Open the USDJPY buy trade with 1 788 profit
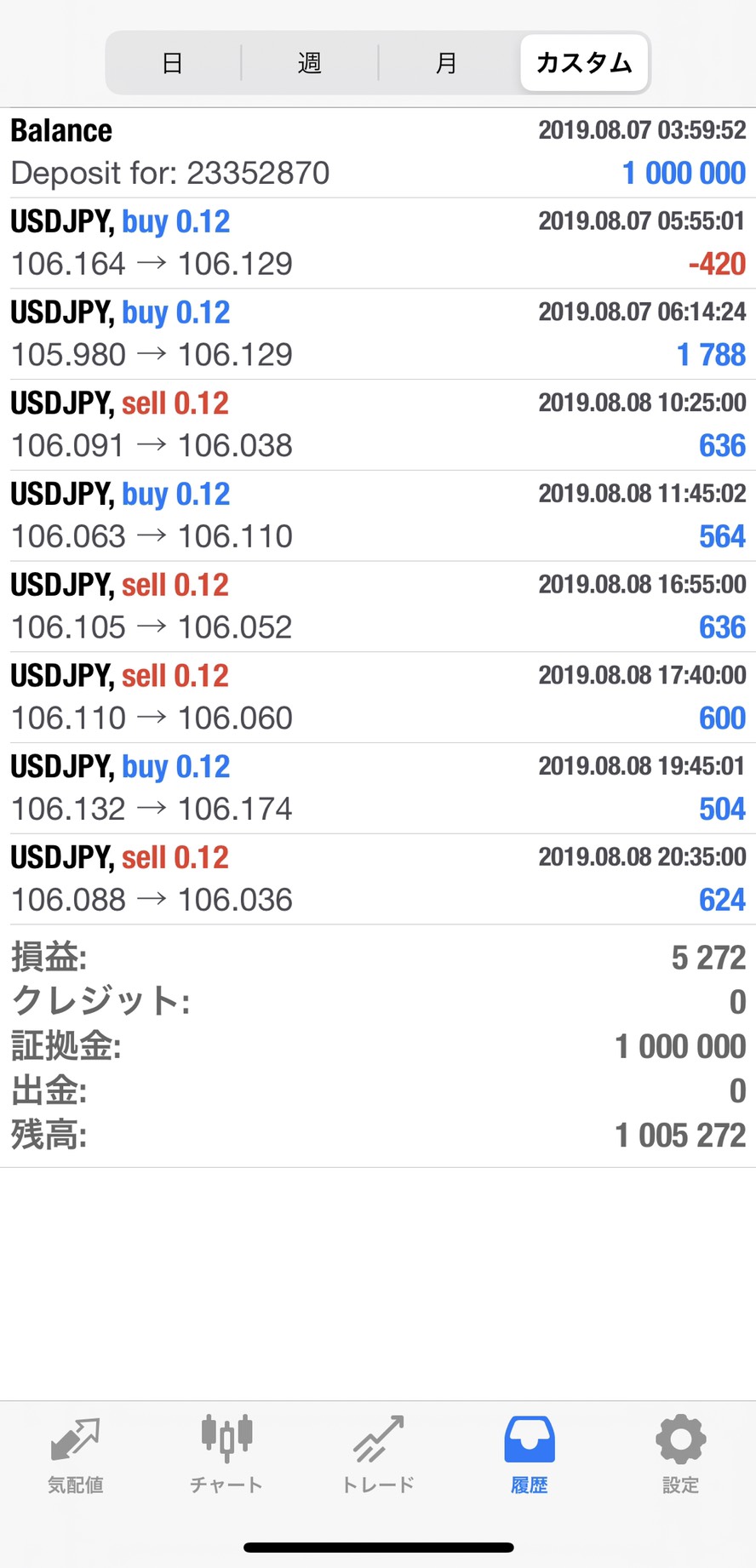 point(378,335)
